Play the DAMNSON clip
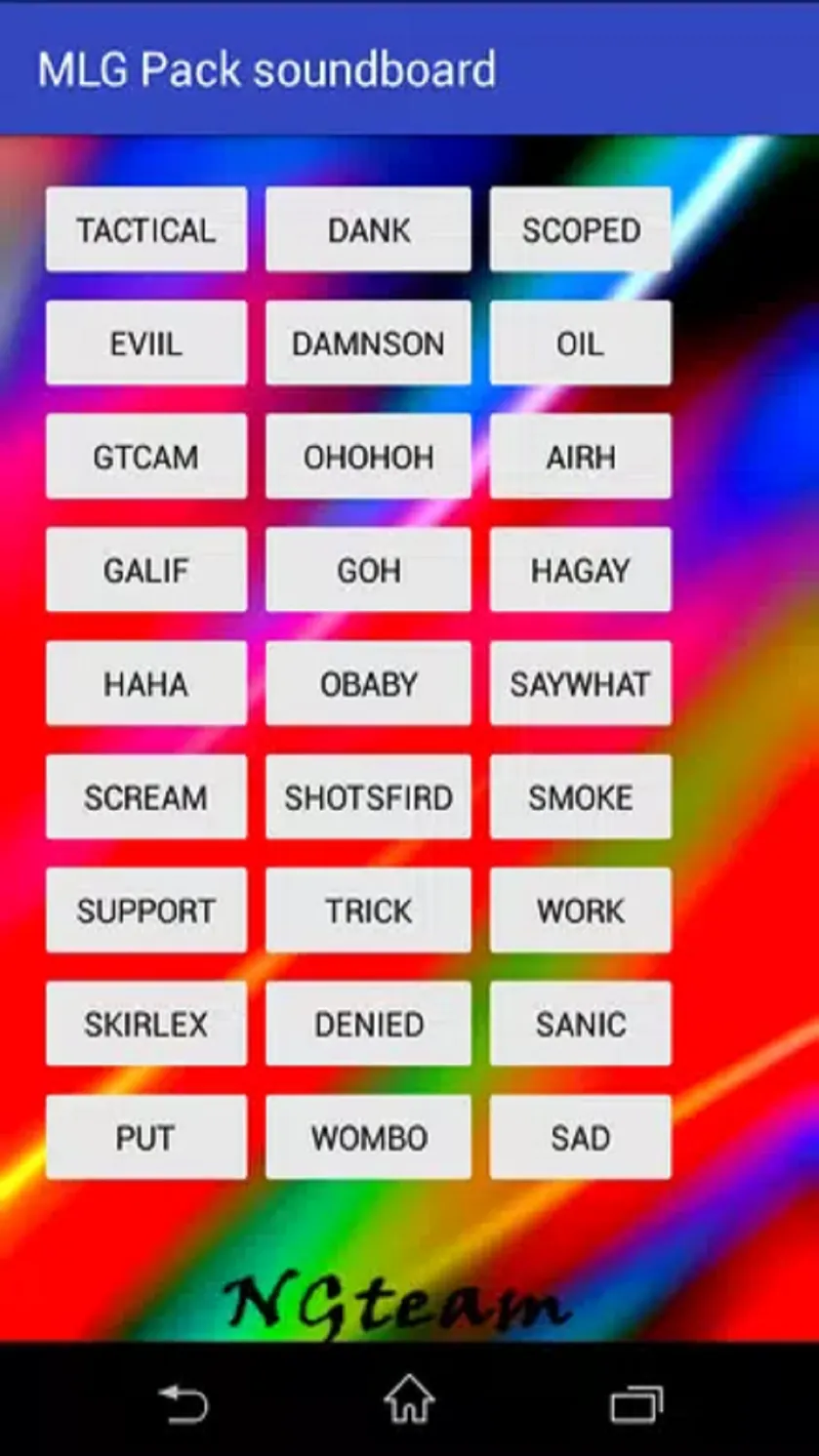The height and width of the screenshot is (1456, 819). click(x=368, y=344)
